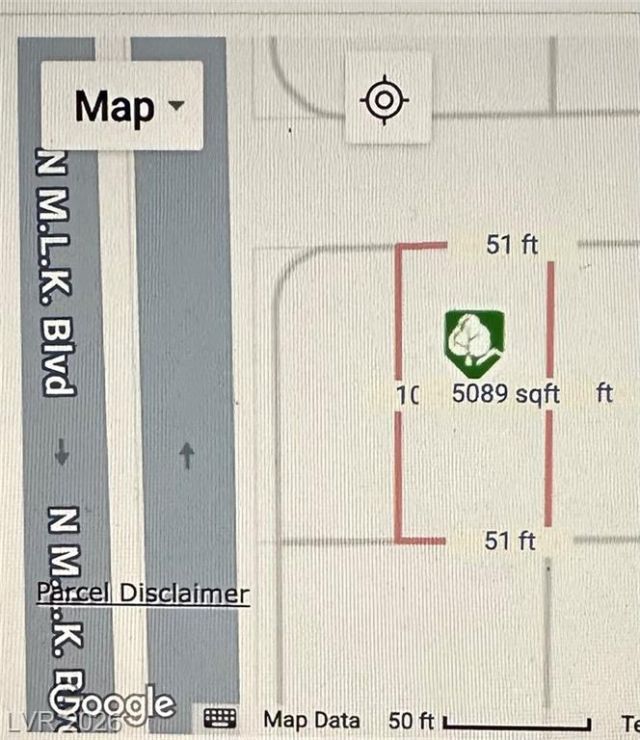View the Map Data attribution

point(313,719)
